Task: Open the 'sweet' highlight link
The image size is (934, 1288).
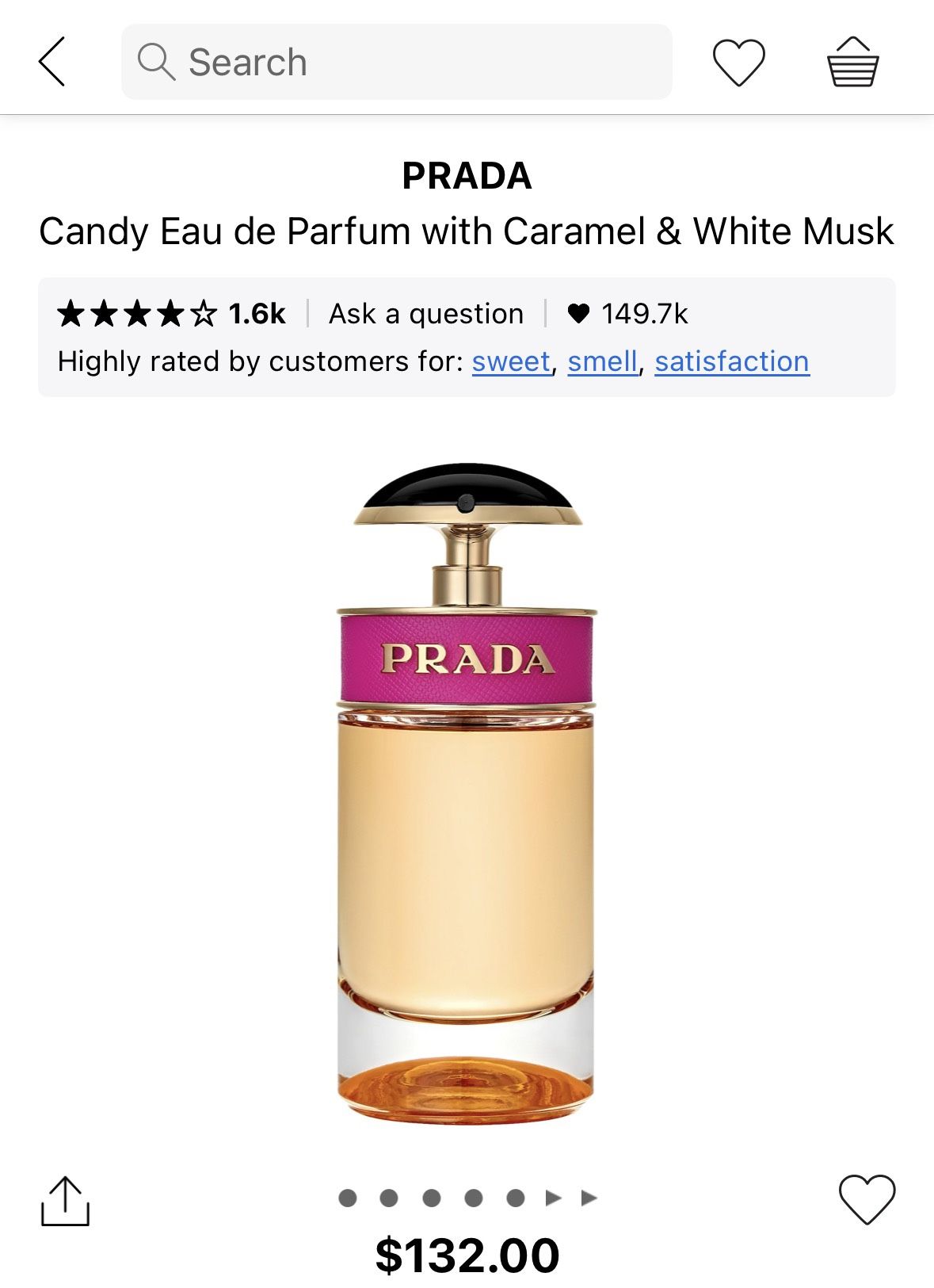Action: [x=511, y=361]
